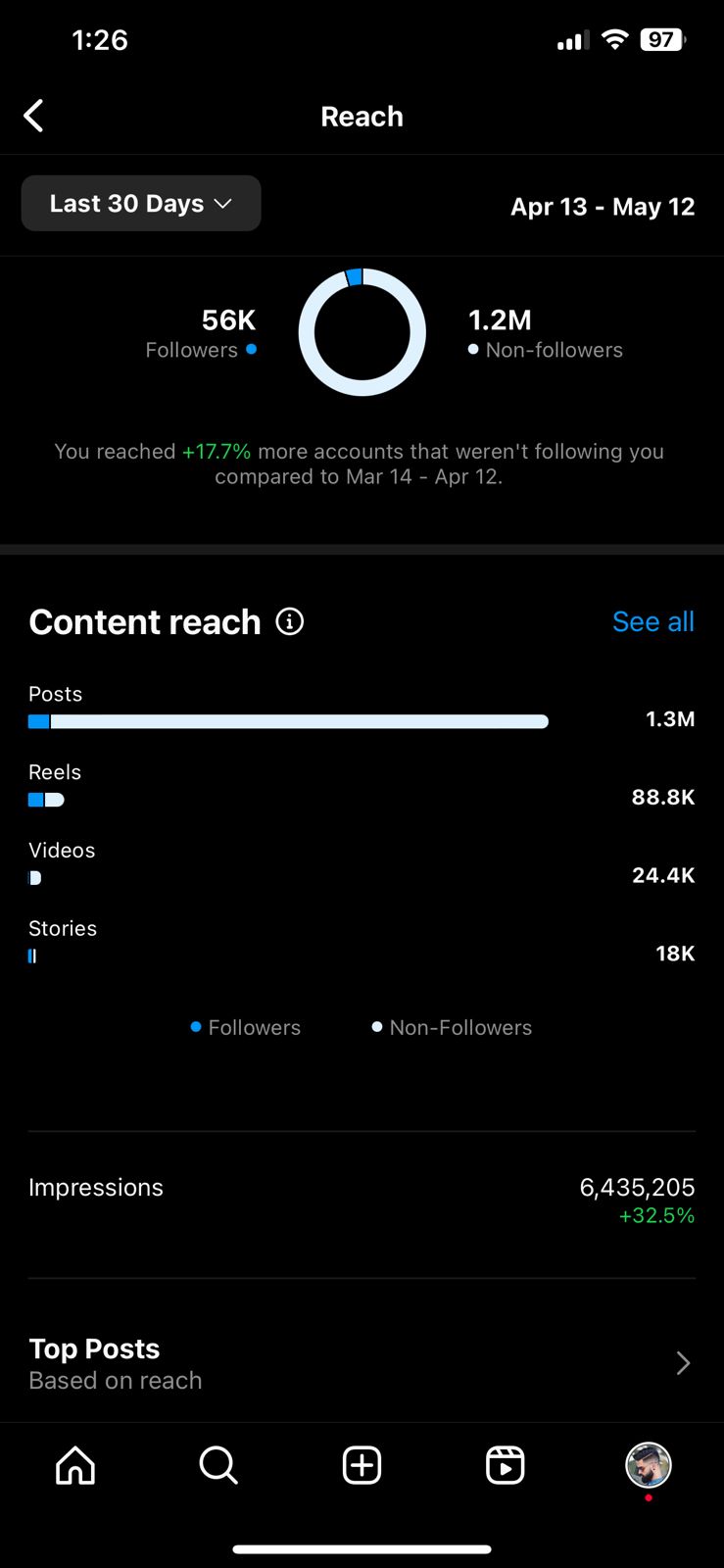The image size is (724, 1568).
Task: Tap See all for Content reach
Action: pyautogui.click(x=653, y=621)
